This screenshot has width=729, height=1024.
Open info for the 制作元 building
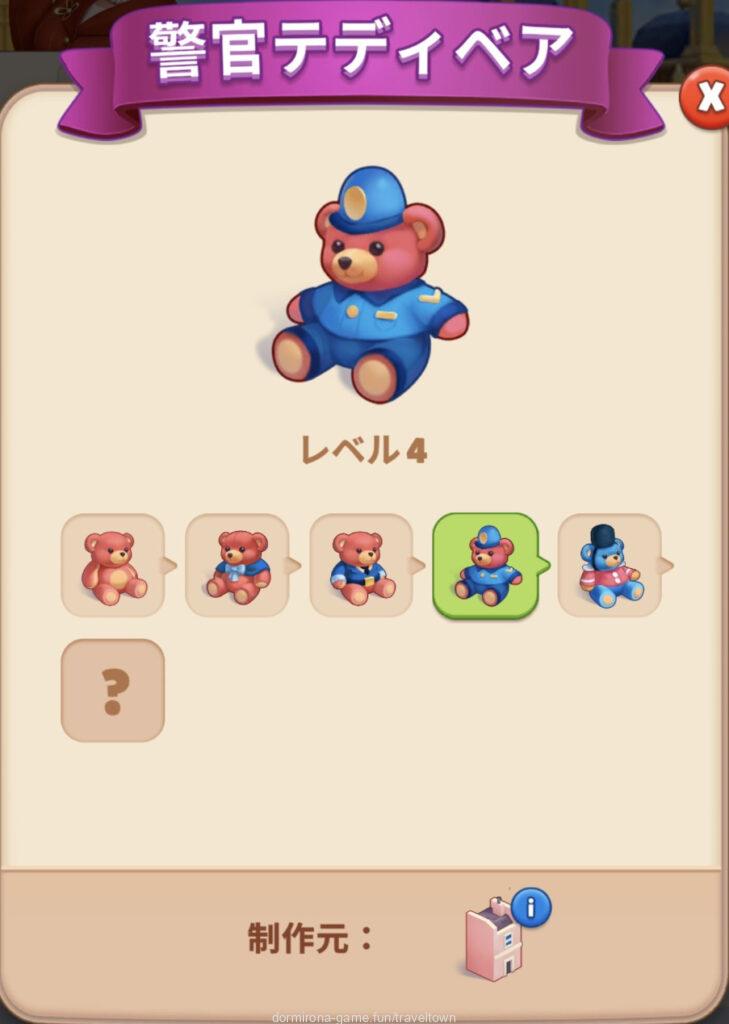pyautogui.click(x=531, y=907)
